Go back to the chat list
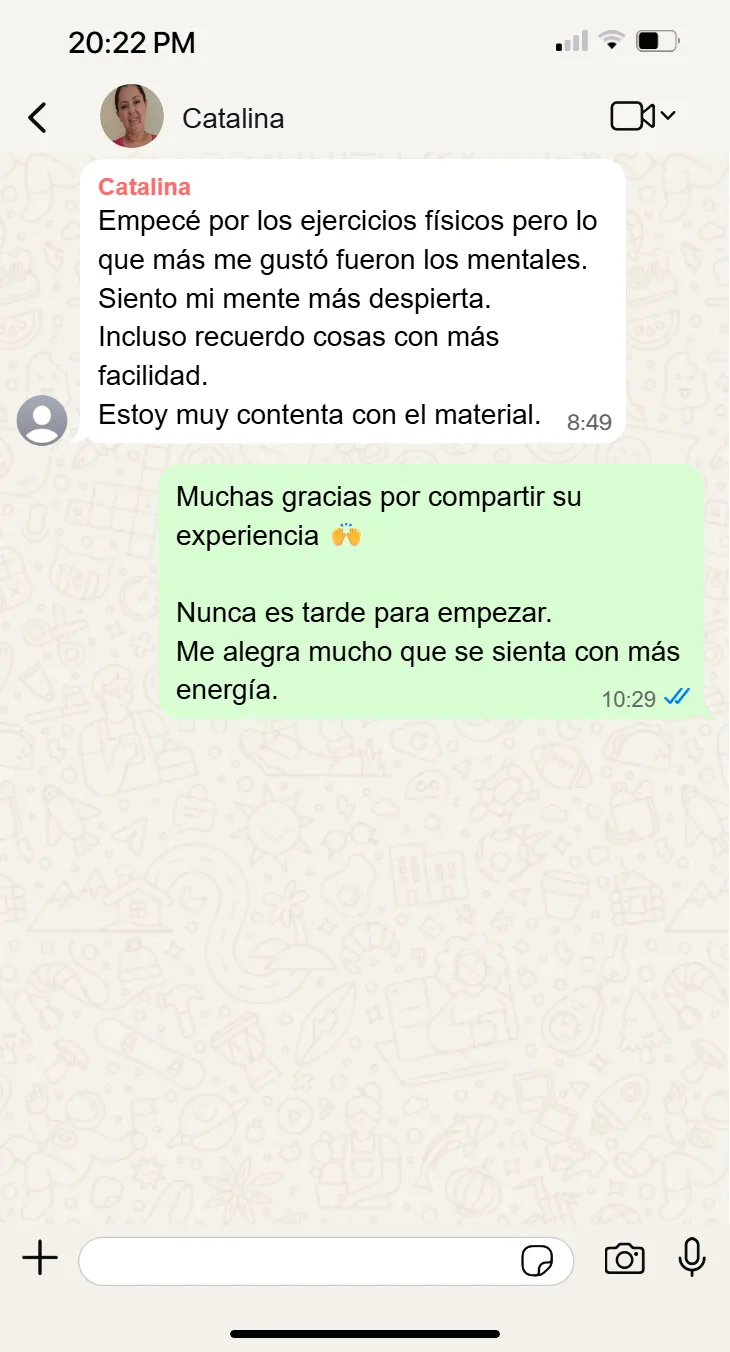The height and width of the screenshot is (1352, 730). click(37, 118)
